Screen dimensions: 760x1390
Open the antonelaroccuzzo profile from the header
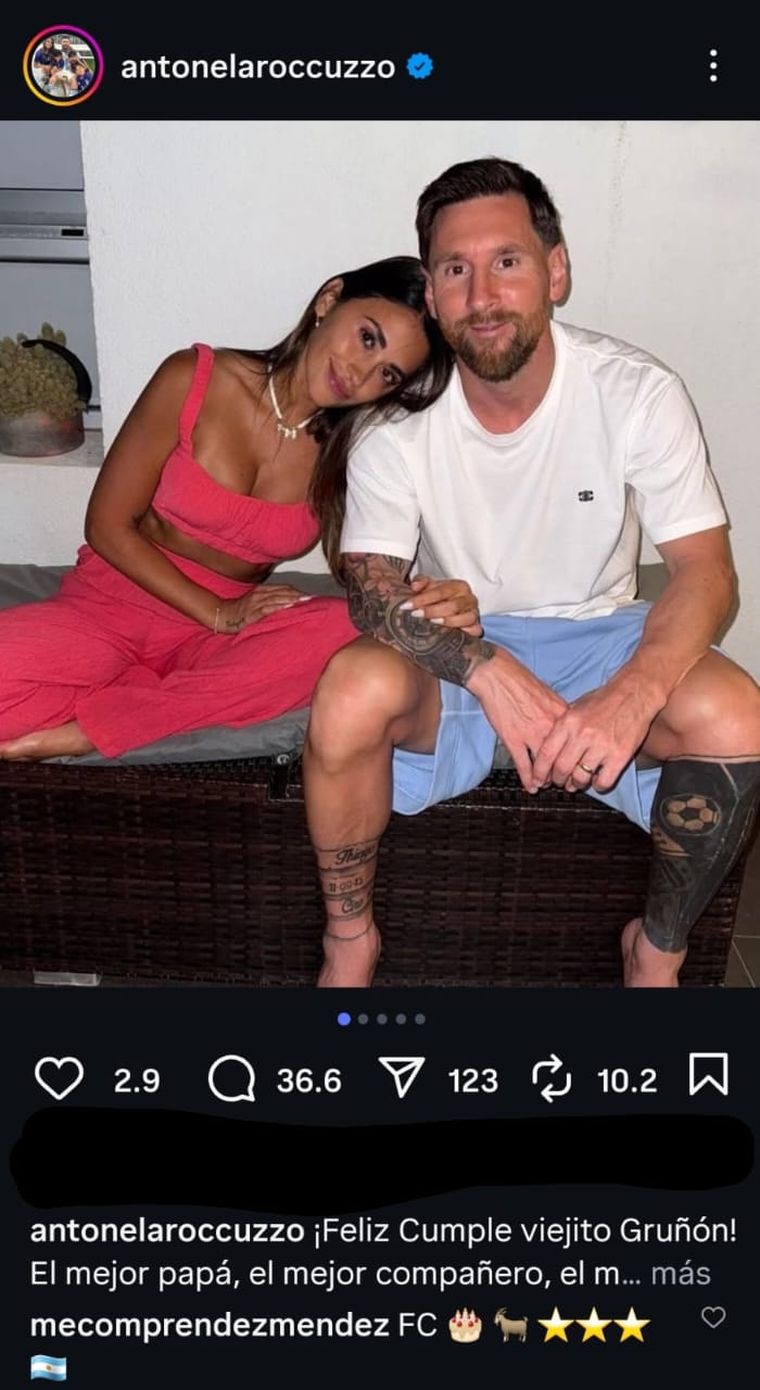pos(258,67)
